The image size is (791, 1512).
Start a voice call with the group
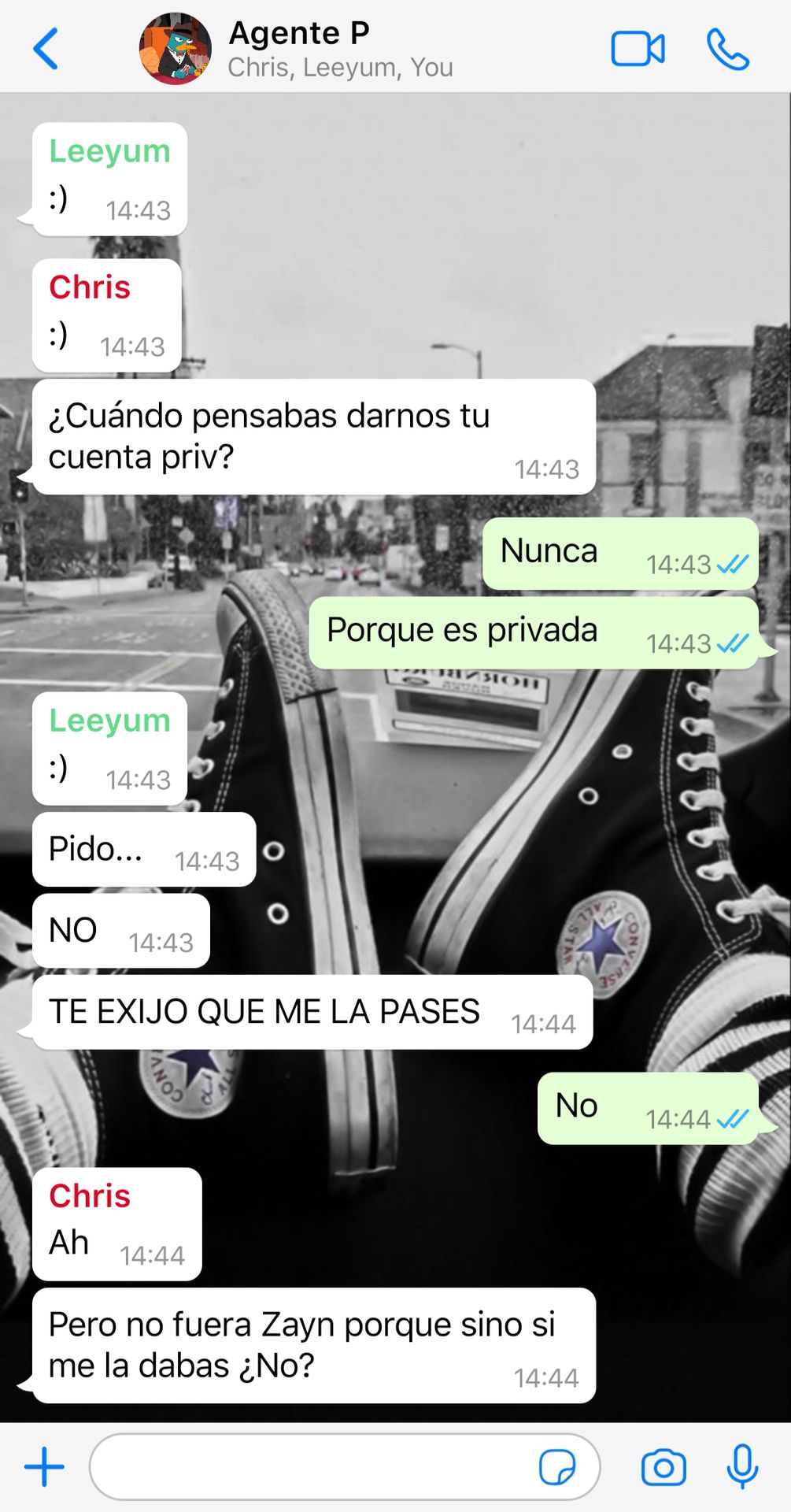pos(727,49)
